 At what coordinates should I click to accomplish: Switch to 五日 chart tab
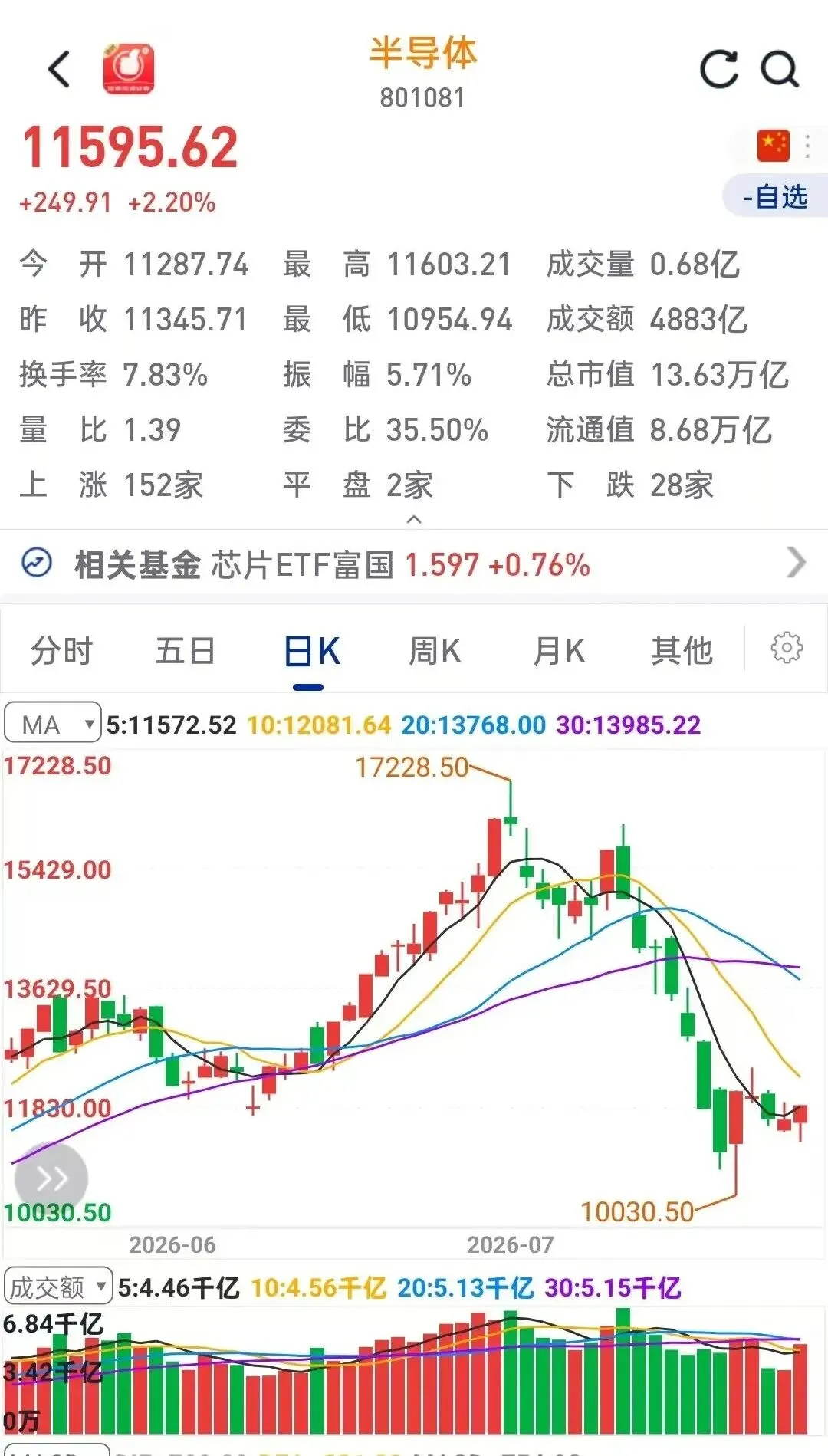tap(185, 651)
